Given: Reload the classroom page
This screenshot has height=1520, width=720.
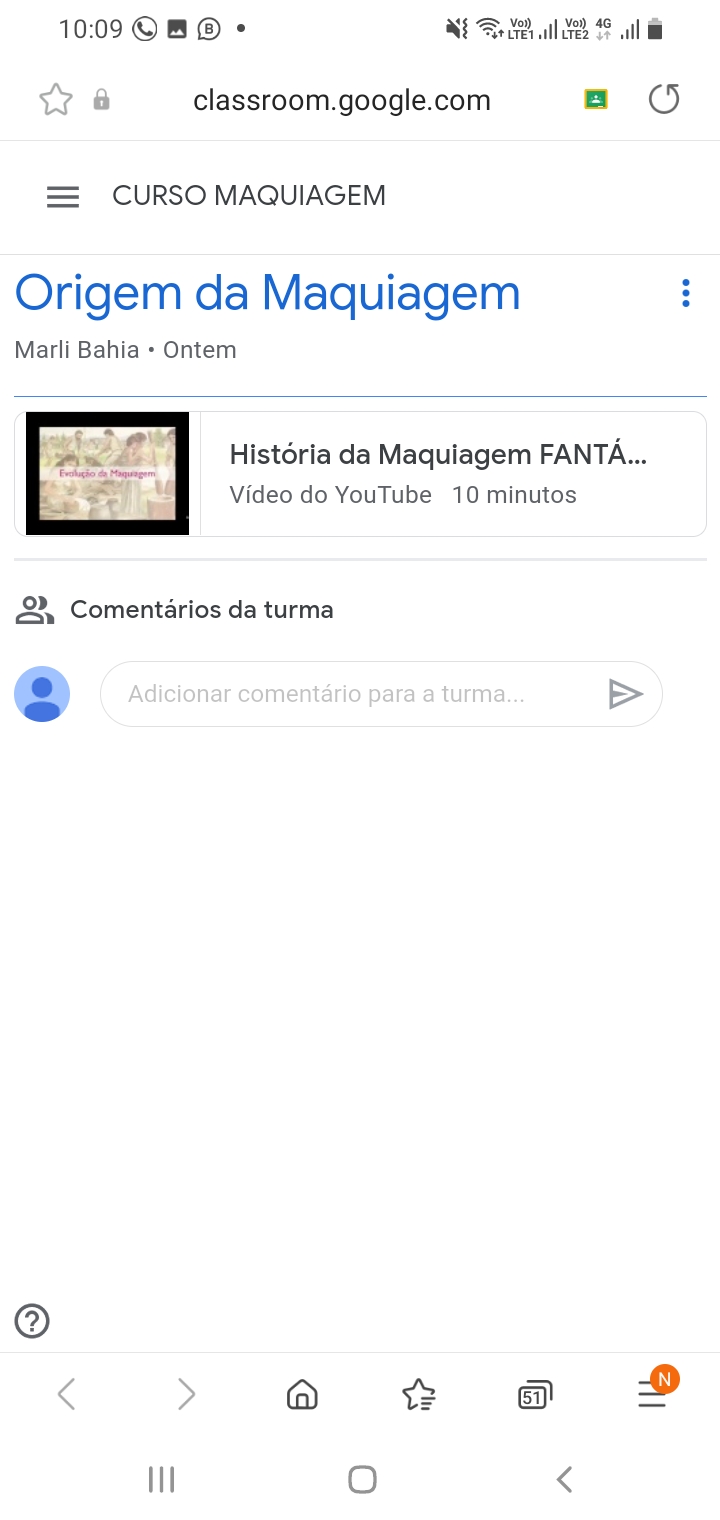Looking at the screenshot, I should [664, 99].
